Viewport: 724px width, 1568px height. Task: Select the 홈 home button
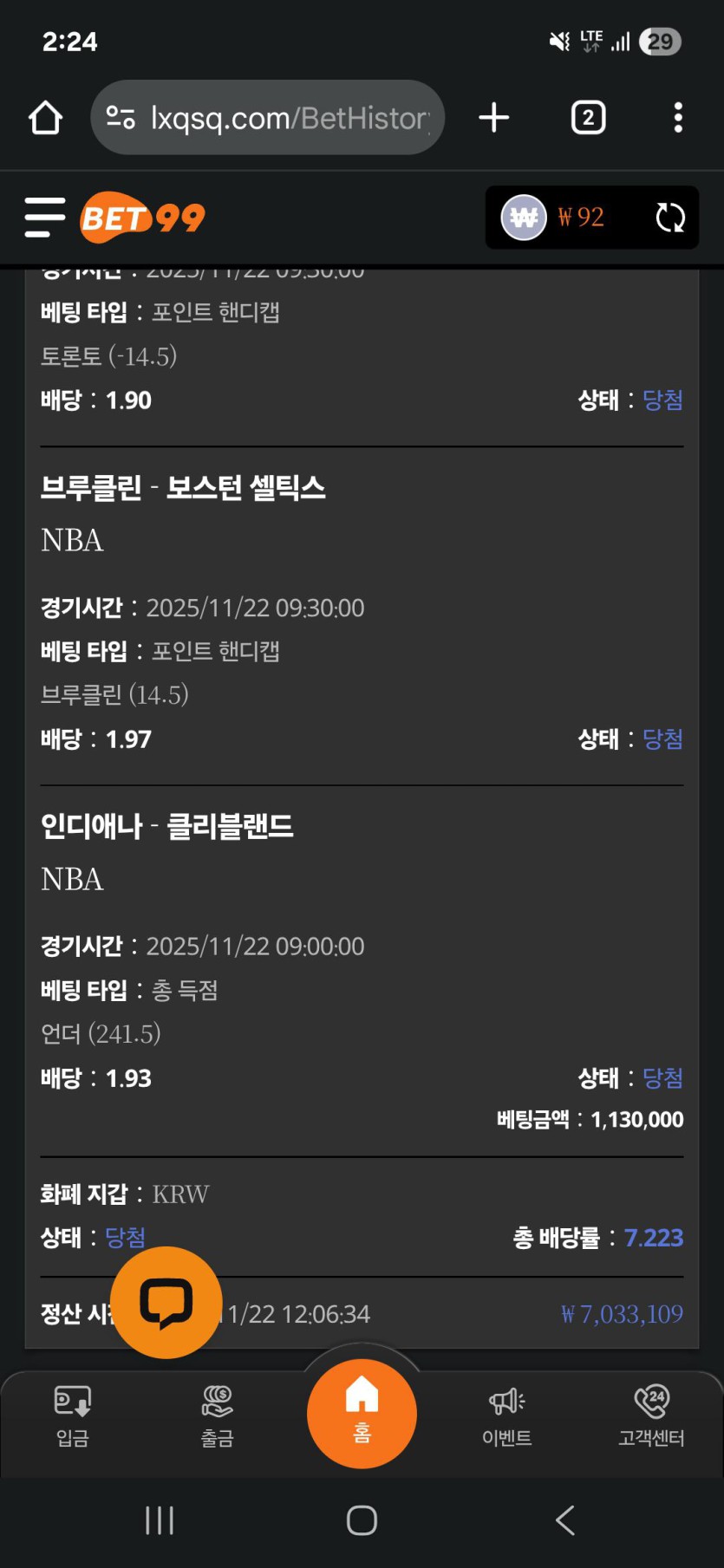(x=362, y=1413)
